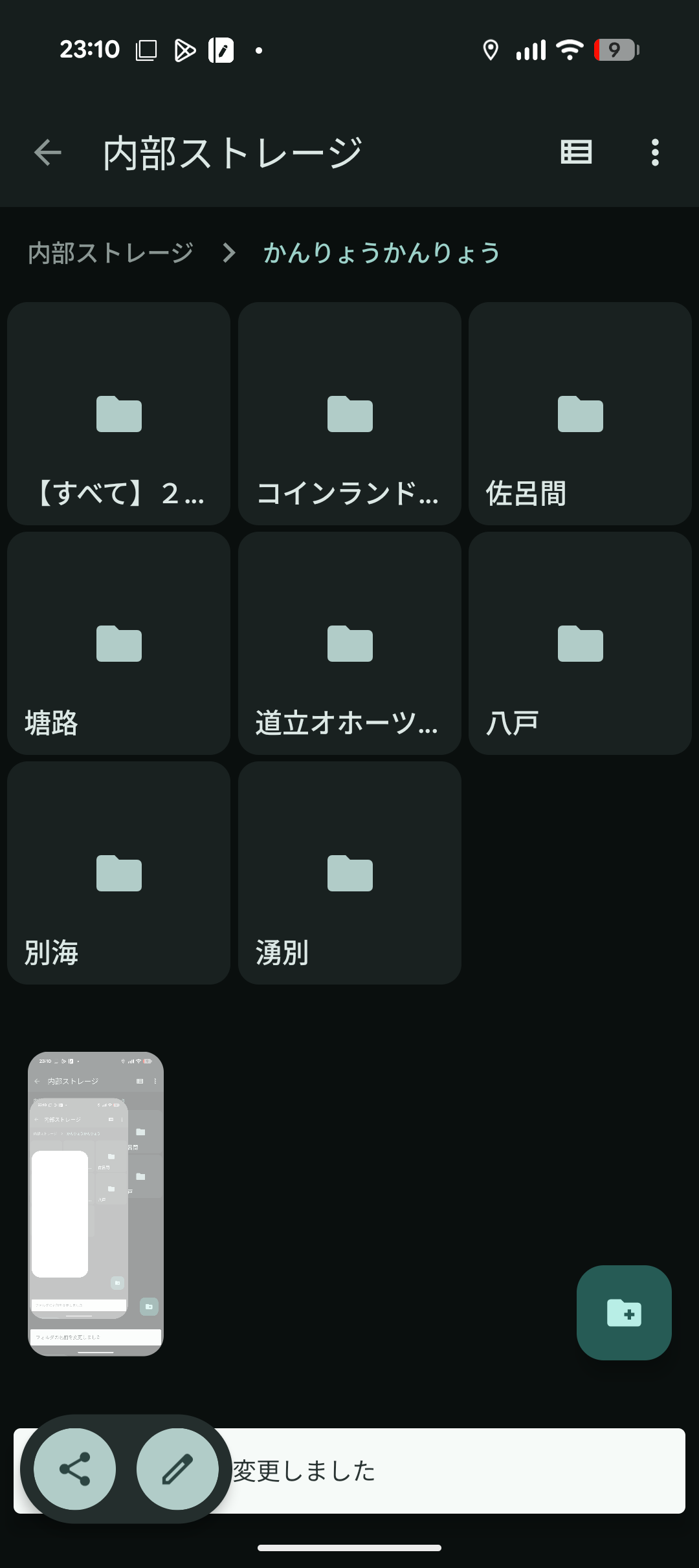Open the コインランド… folder
Viewport: 699px width, 1568px height.
pyautogui.click(x=349, y=414)
